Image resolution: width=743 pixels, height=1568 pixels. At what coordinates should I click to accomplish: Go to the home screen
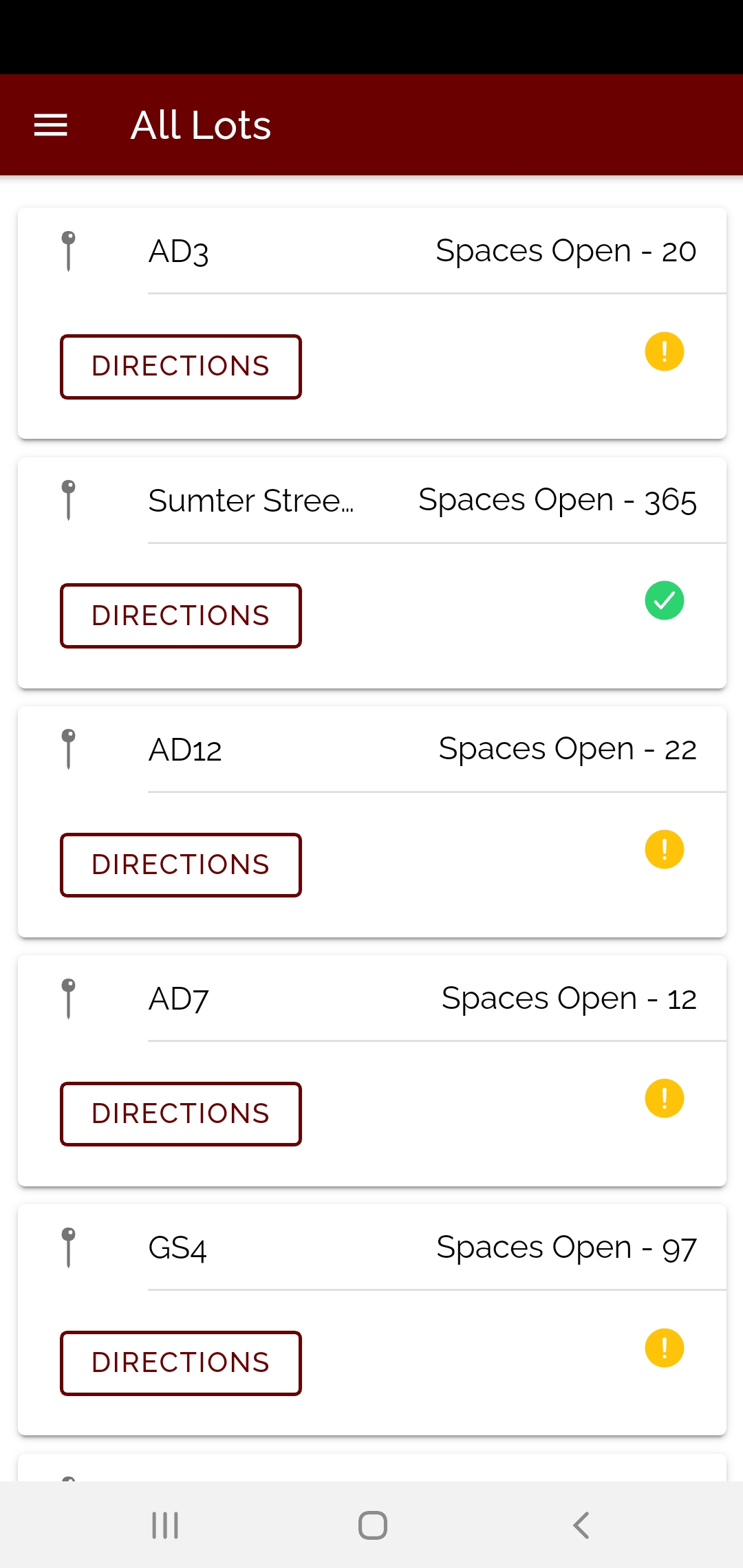(372, 1525)
